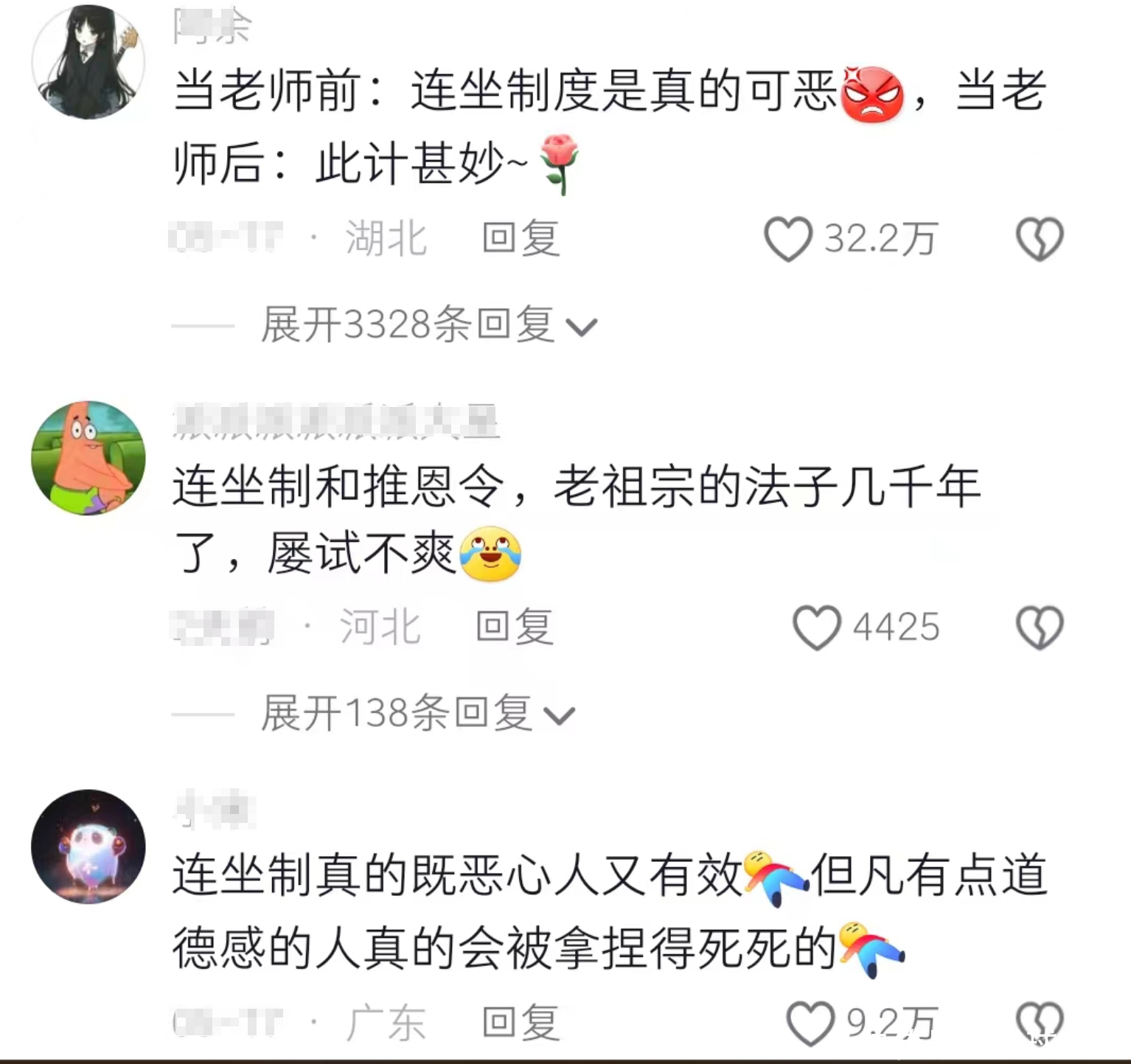Dislike the comment from 湖北
The image size is (1131, 1064).
tap(1040, 240)
